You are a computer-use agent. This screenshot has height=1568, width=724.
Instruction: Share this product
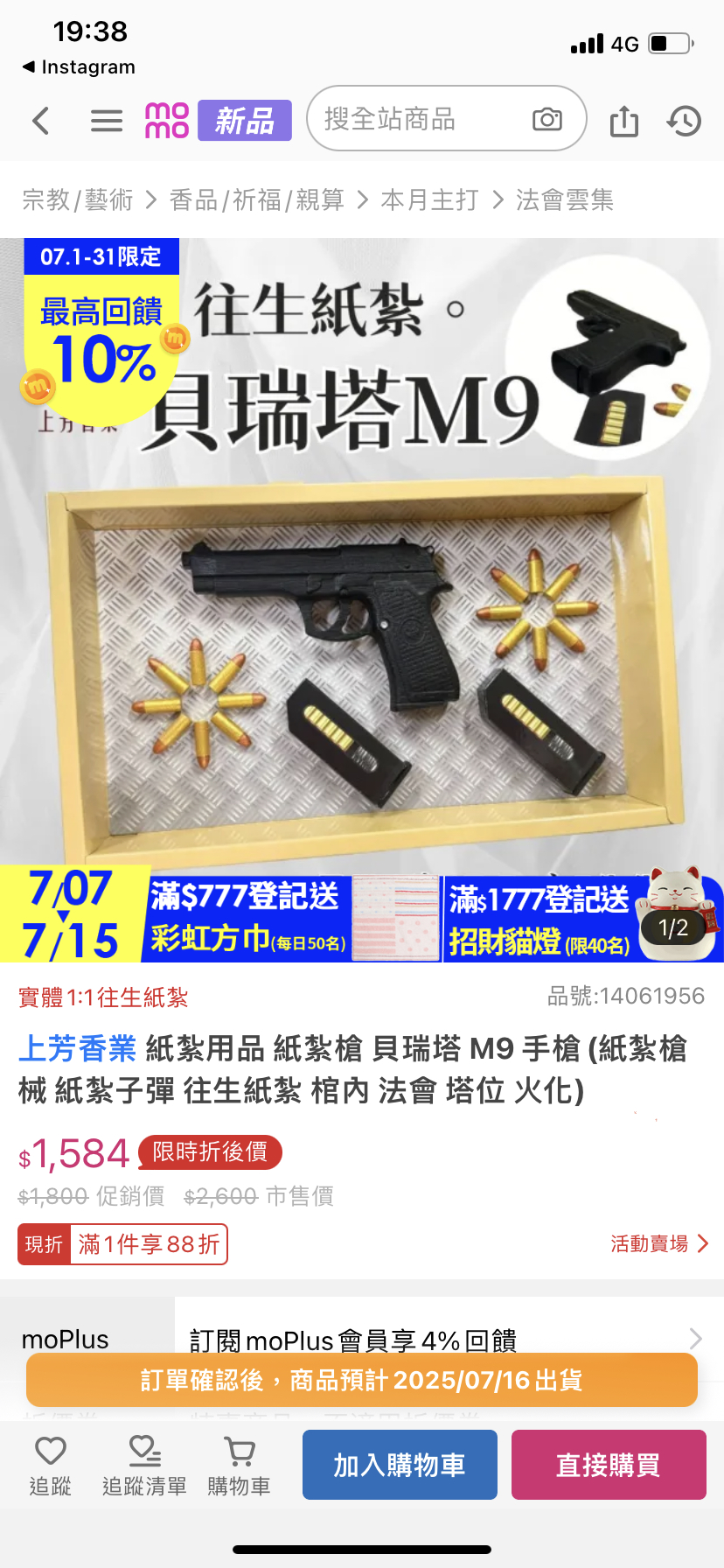pos(624,120)
